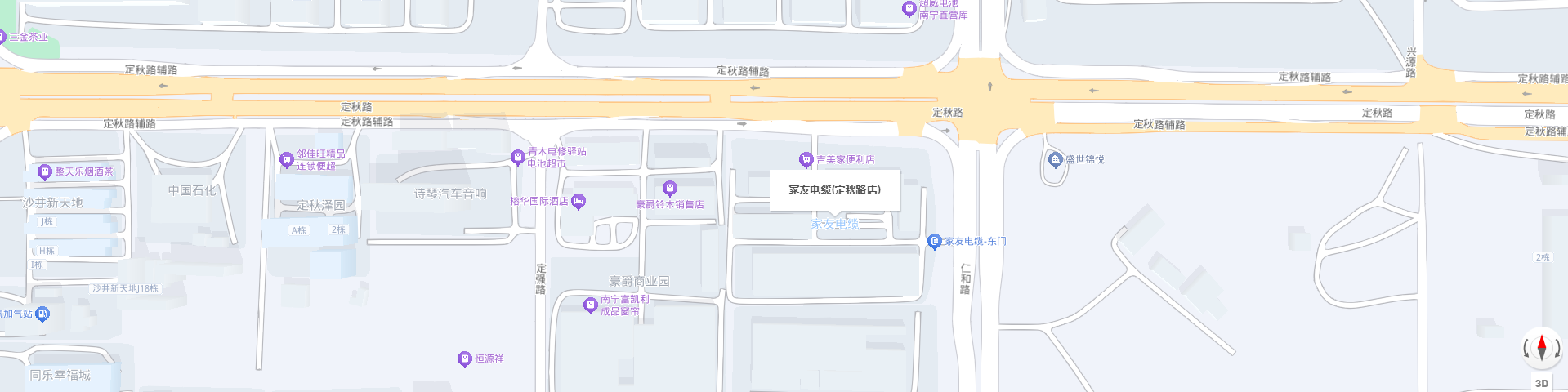Switch the map to 3D view
This screenshot has width=1568, height=392.
tap(1541, 383)
